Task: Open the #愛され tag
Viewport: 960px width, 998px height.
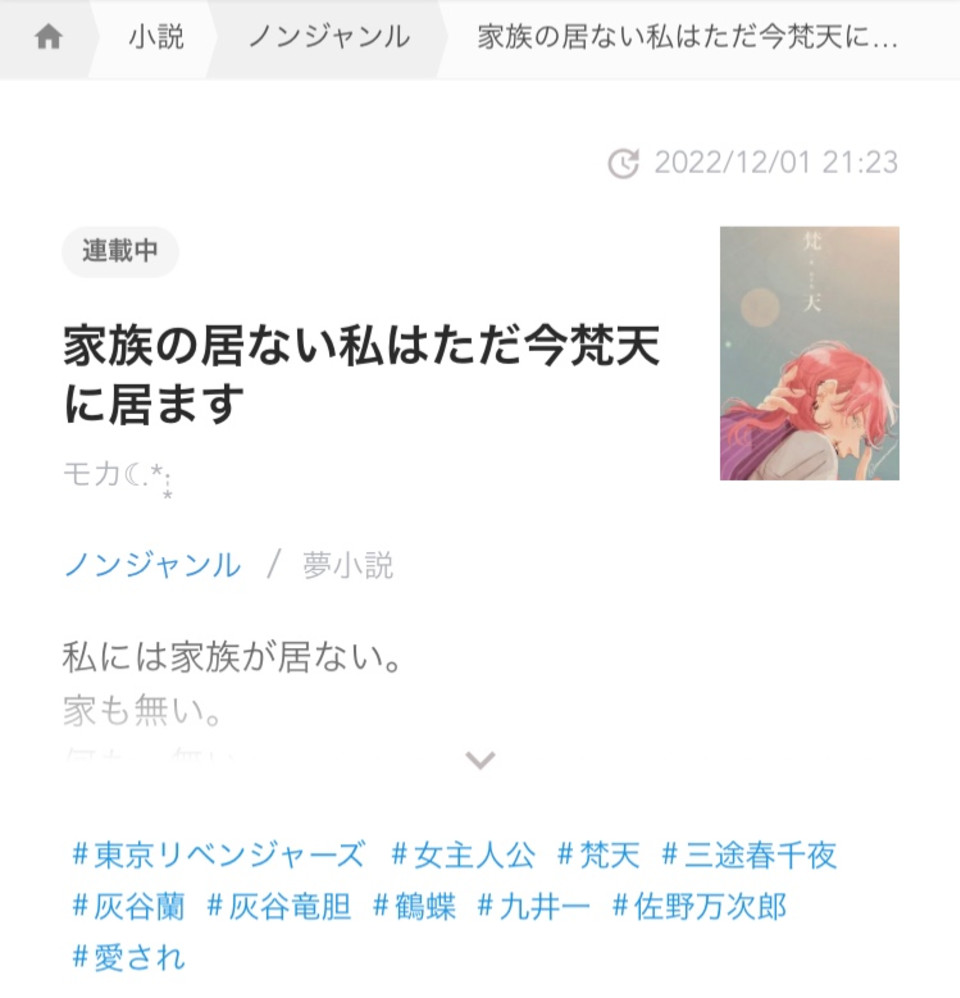Action: point(129,957)
